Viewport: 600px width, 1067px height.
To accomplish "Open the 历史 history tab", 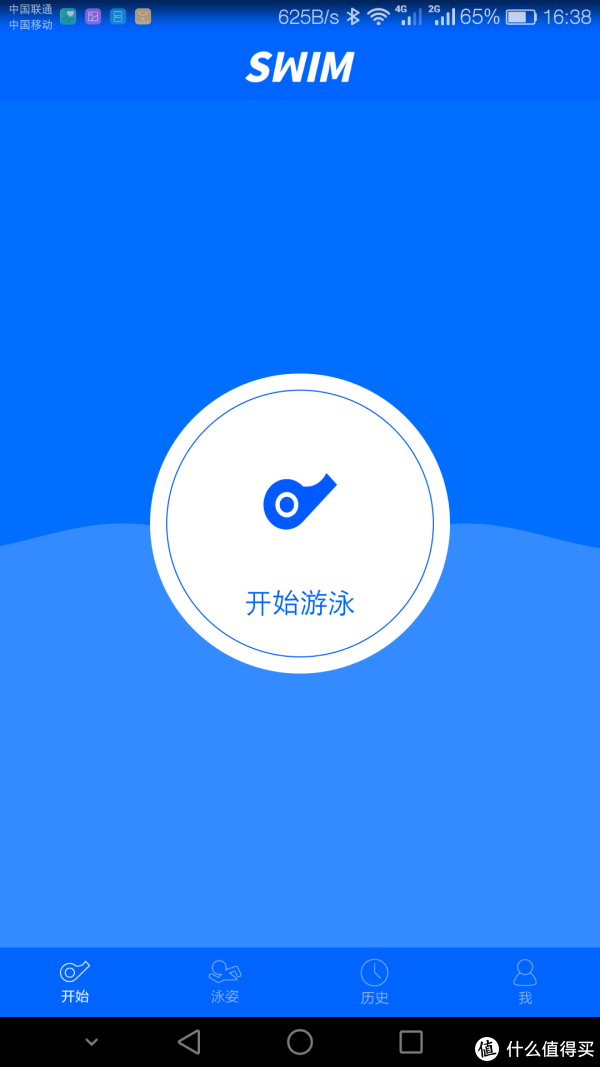I will (375, 982).
